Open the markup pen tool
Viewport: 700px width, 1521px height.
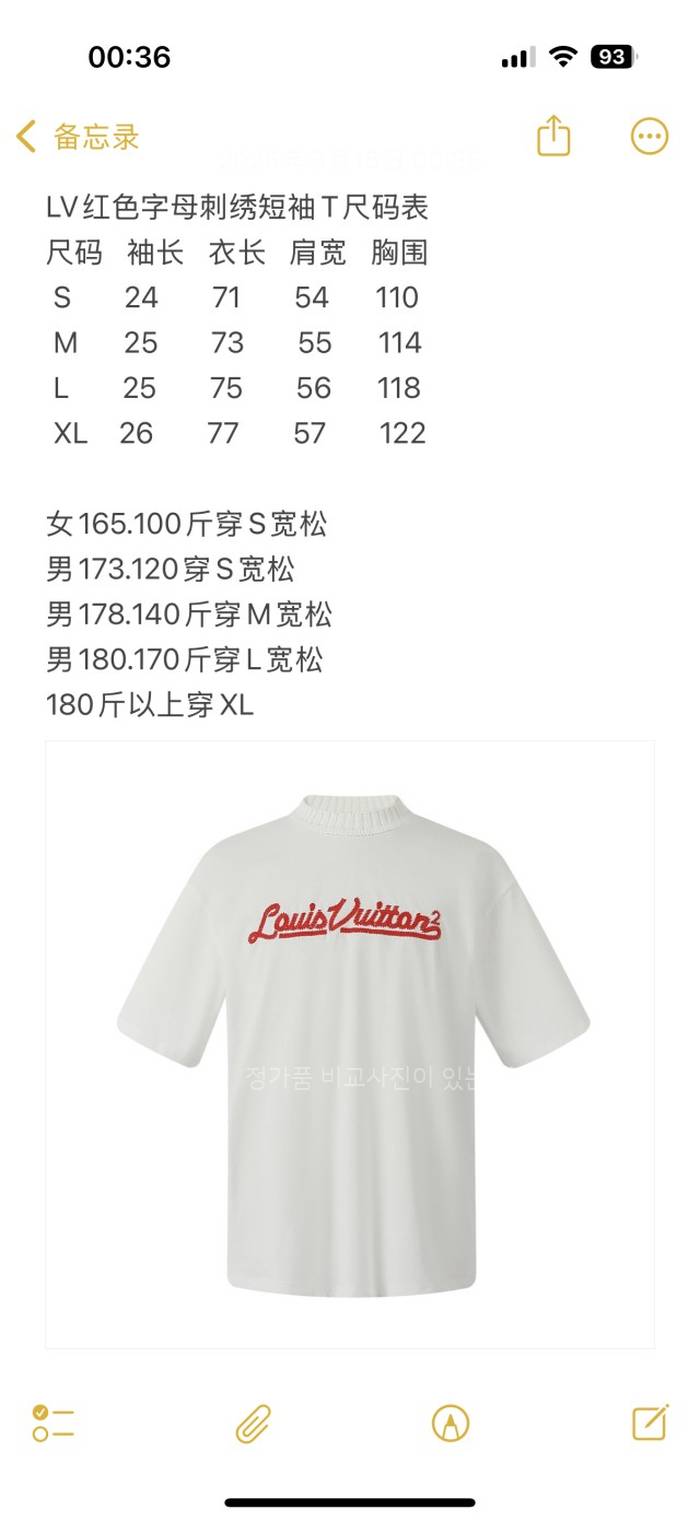[451, 1422]
